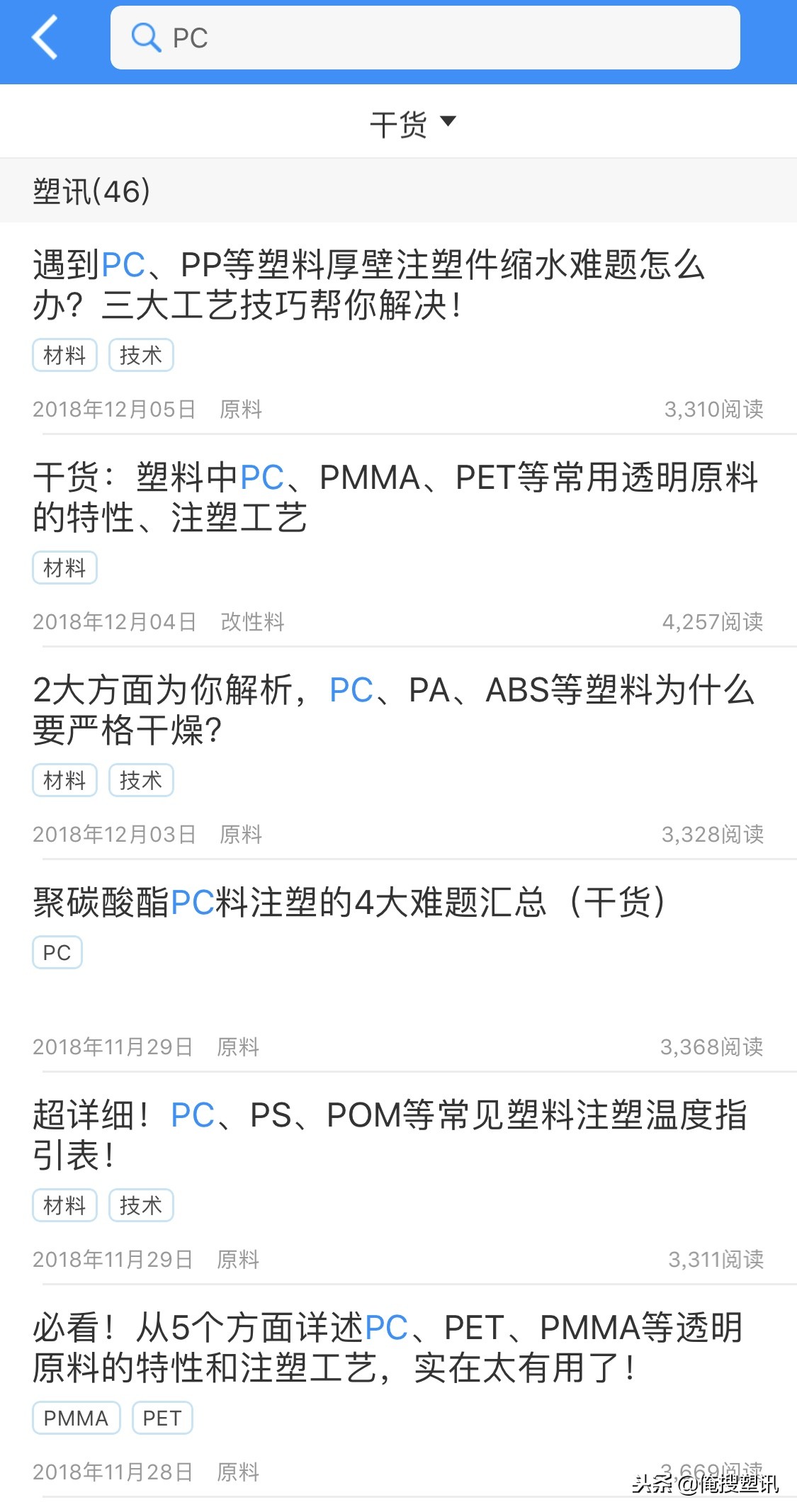Tap the PET tag near page bottom
797x1512 pixels.
pos(162,1418)
